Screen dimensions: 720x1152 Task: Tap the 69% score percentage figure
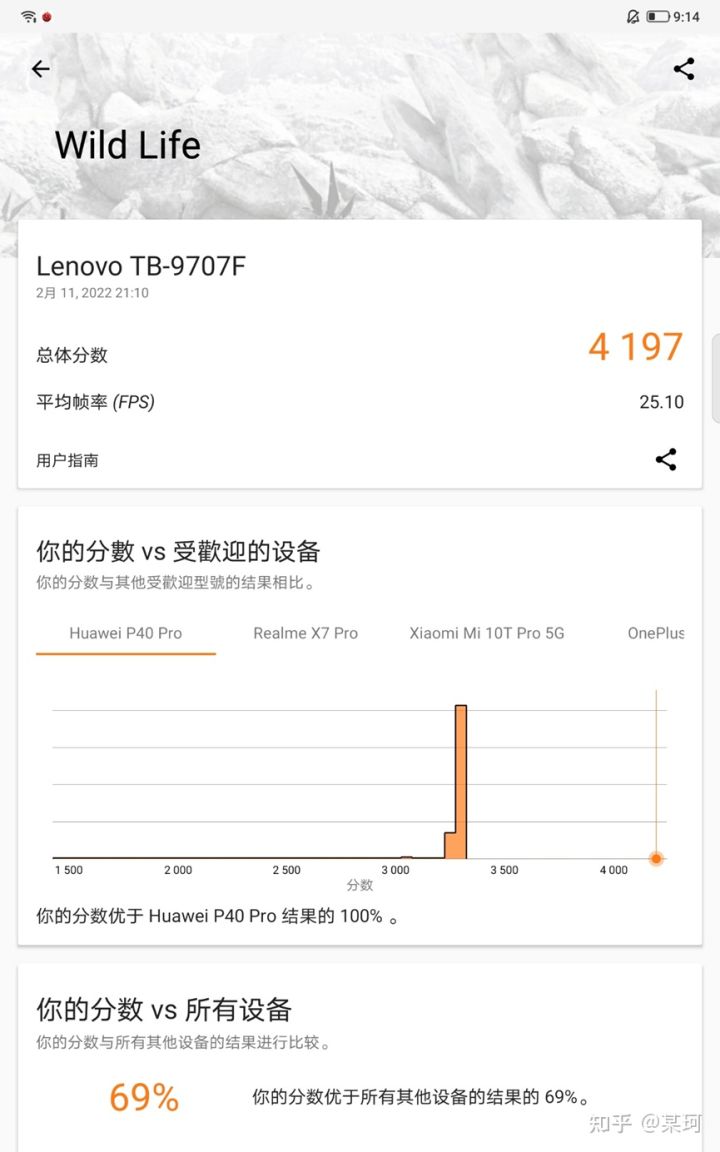click(141, 1099)
